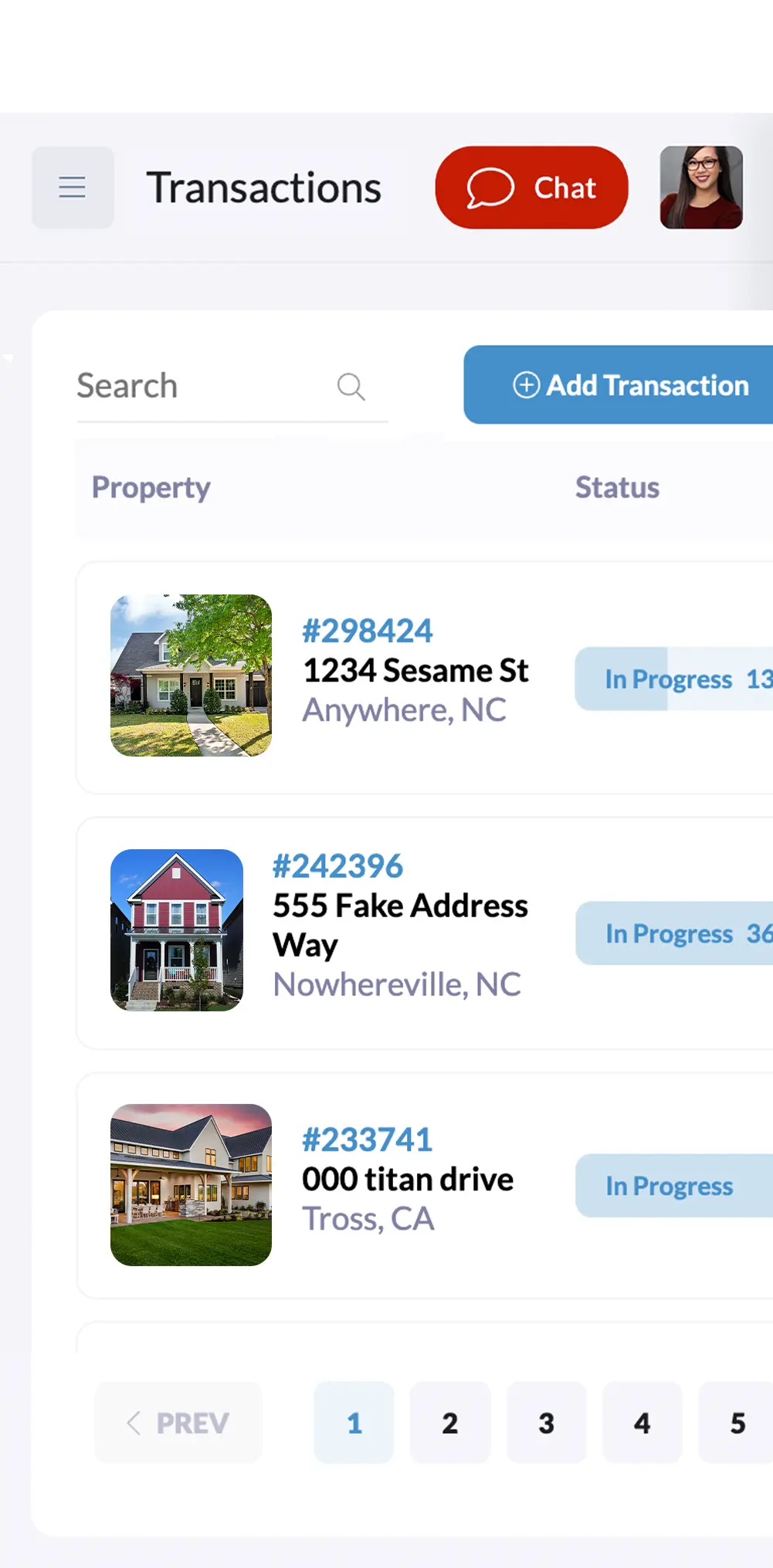Add a new transaction
The image size is (773, 1568).
629,384
